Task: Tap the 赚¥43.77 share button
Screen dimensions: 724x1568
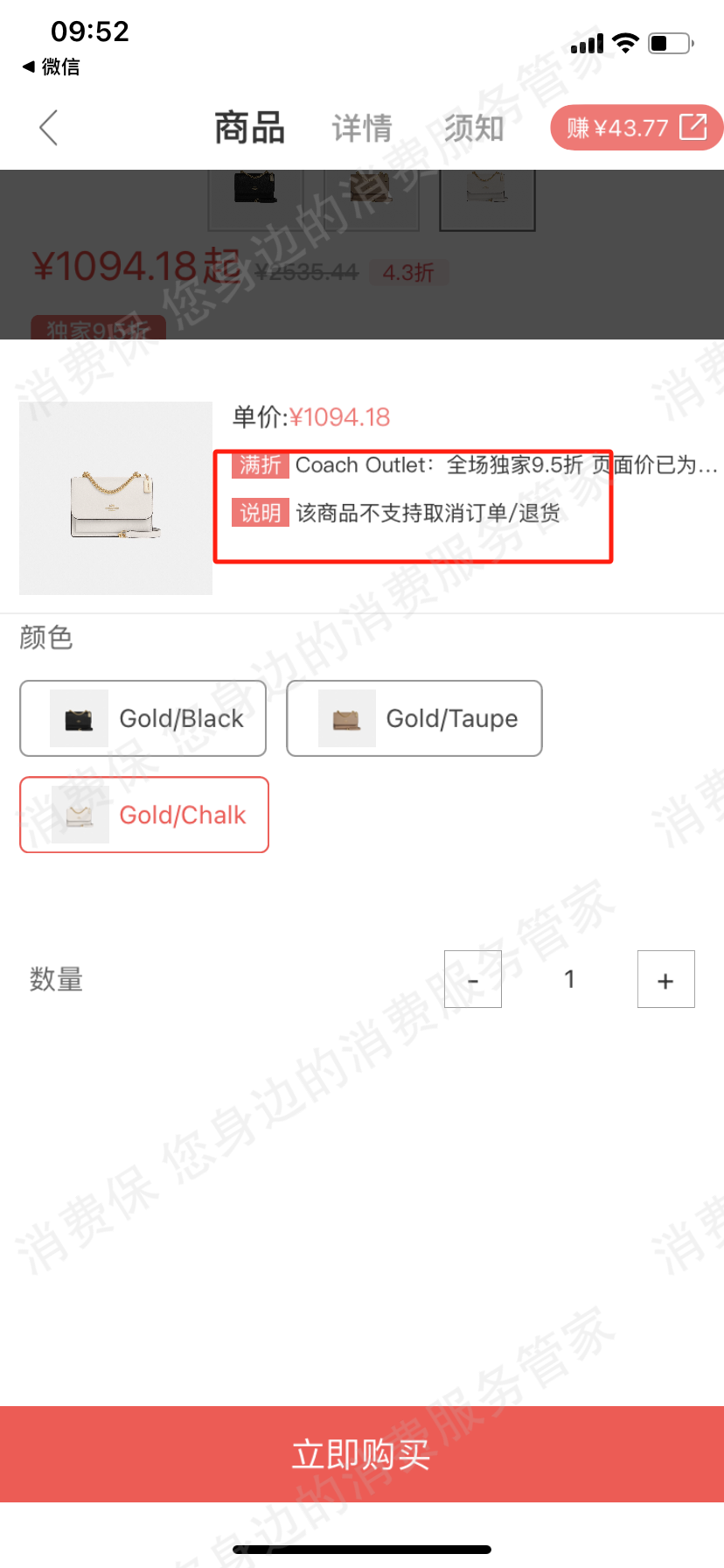Action: (636, 128)
